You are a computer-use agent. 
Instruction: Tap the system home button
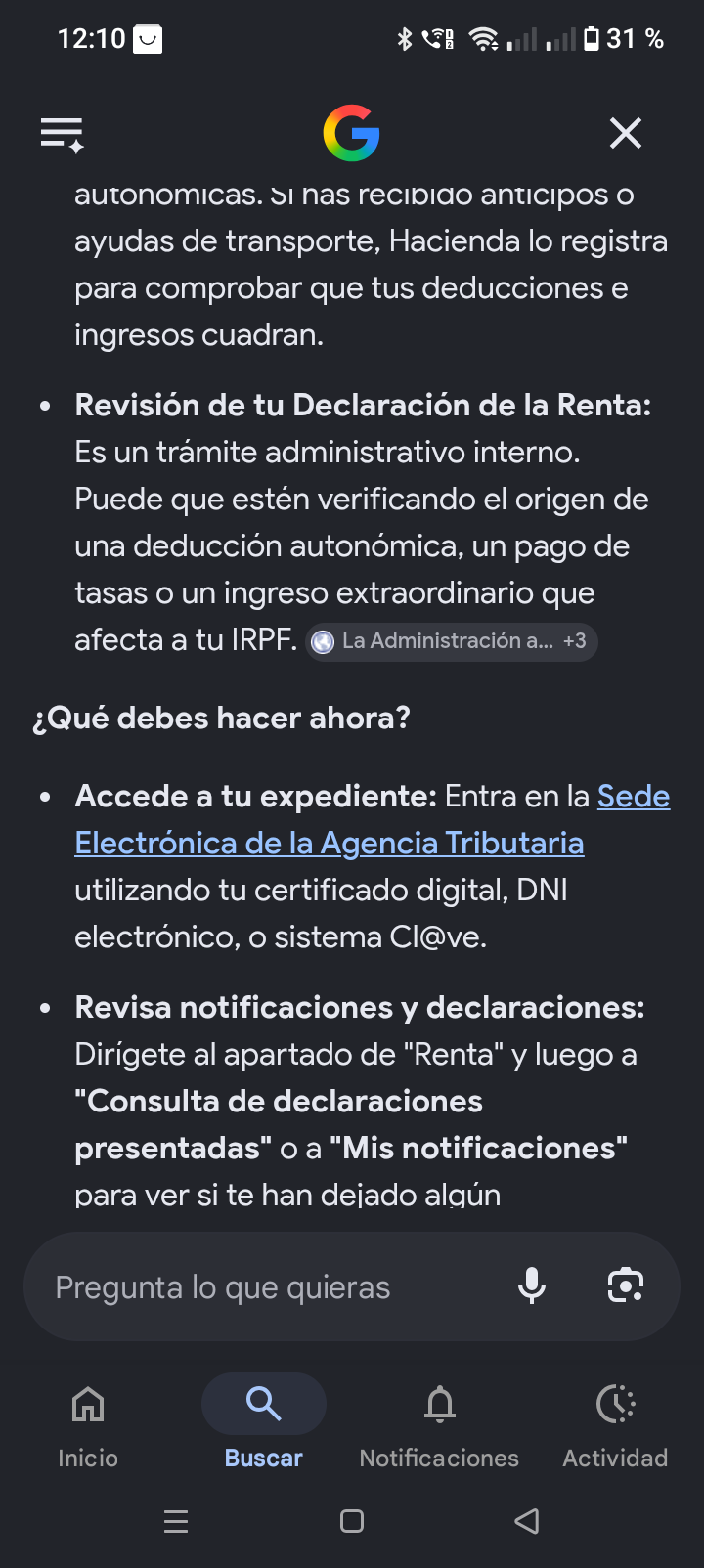click(352, 1521)
